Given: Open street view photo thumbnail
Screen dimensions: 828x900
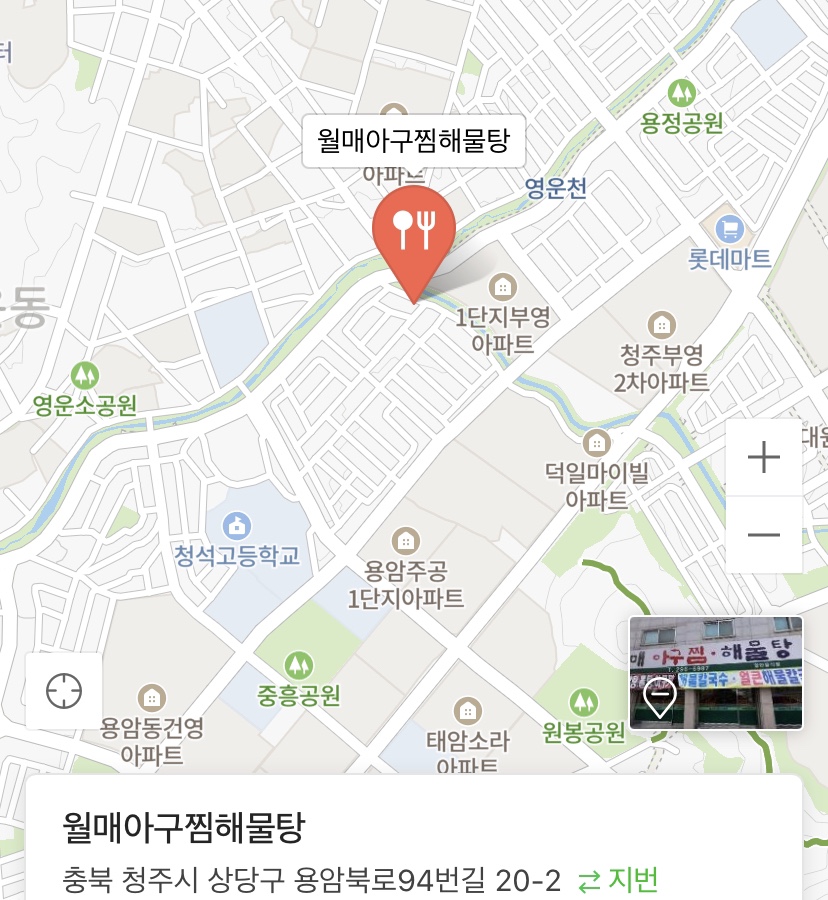Looking at the screenshot, I should 715,673.
